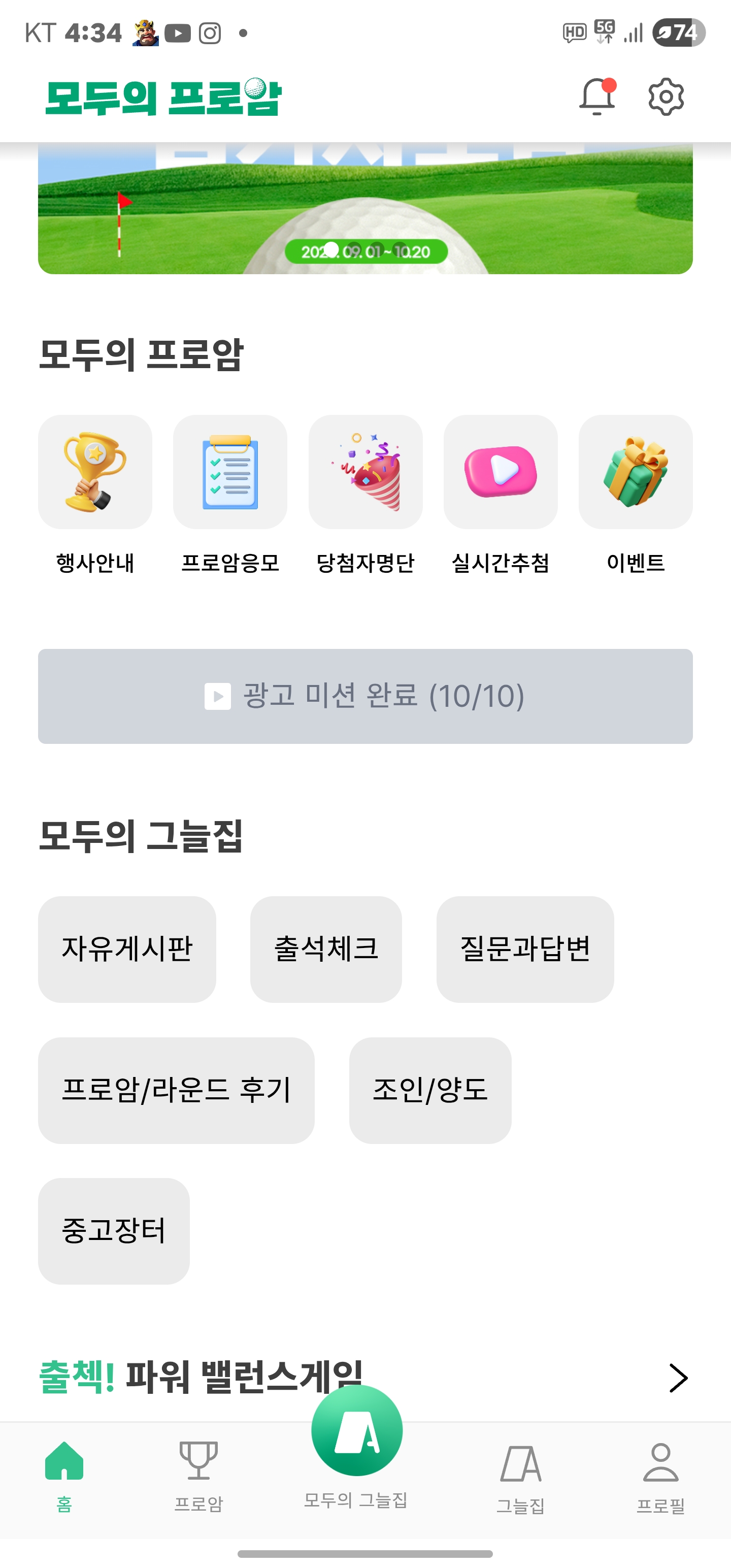Expand 파워 밸런스게임 with the arrow
The height and width of the screenshot is (1568, 731).
(677, 1378)
